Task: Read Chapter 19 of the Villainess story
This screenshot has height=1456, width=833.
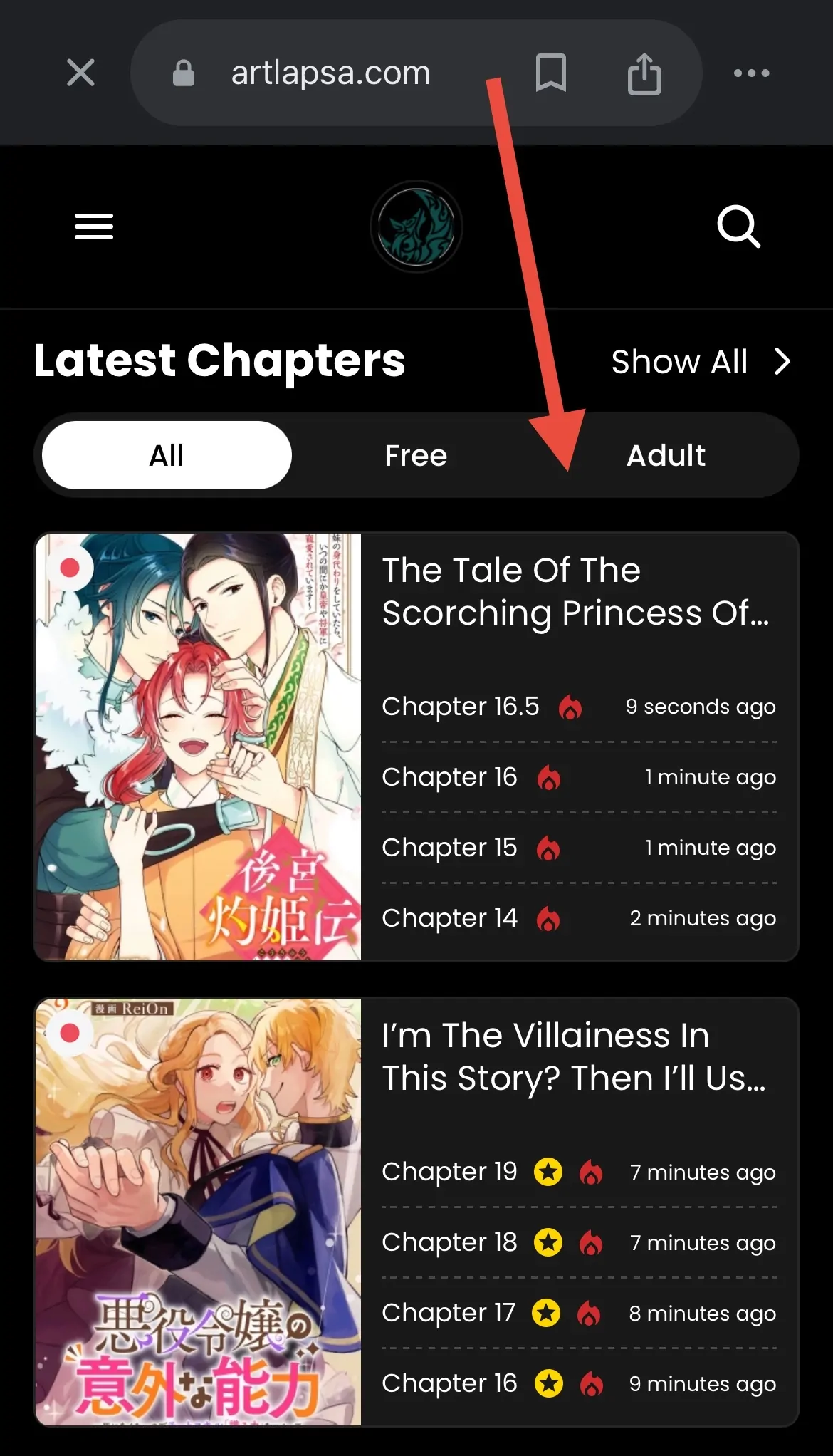Action: tap(449, 1172)
